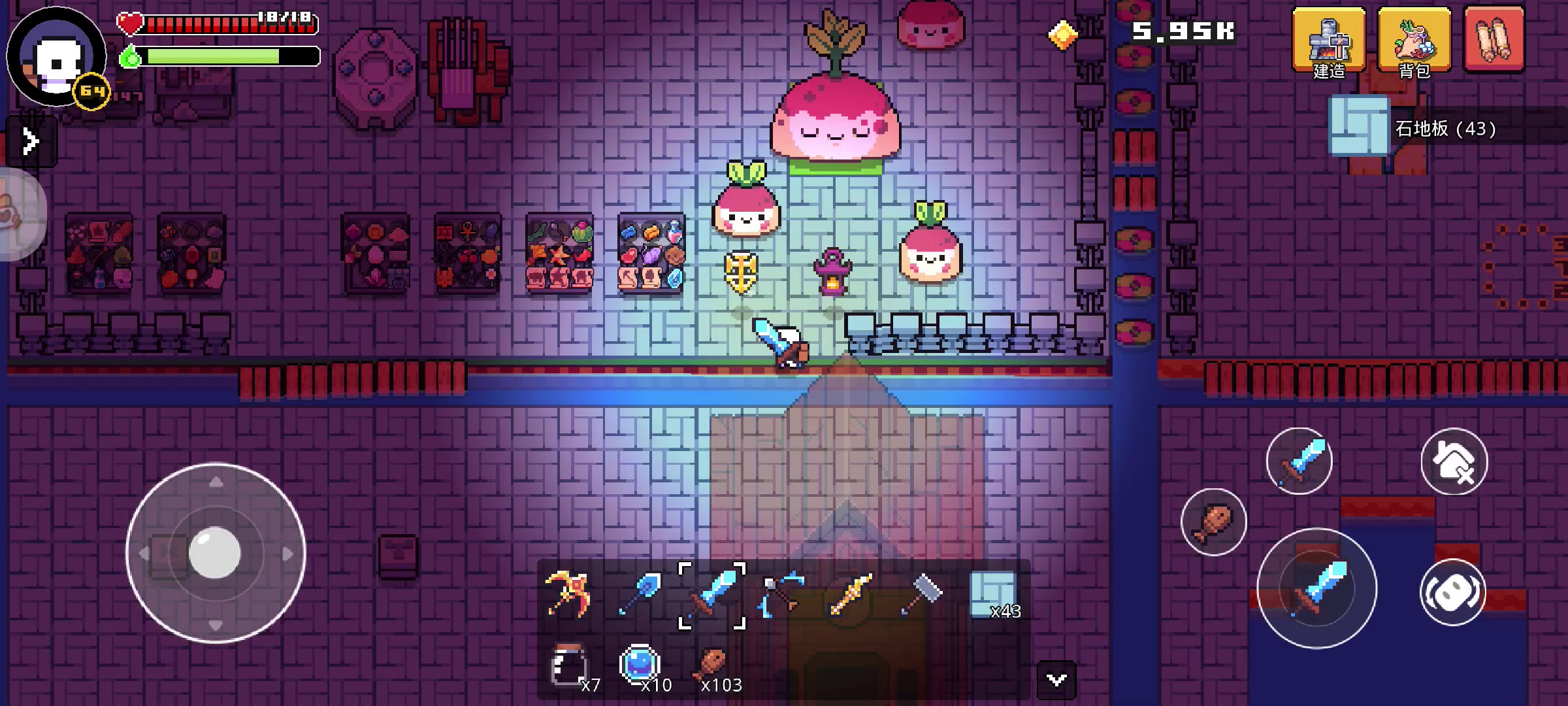The width and height of the screenshot is (1568, 706).
Task: Select the crystal sword in hotbar
Action: click(x=712, y=595)
